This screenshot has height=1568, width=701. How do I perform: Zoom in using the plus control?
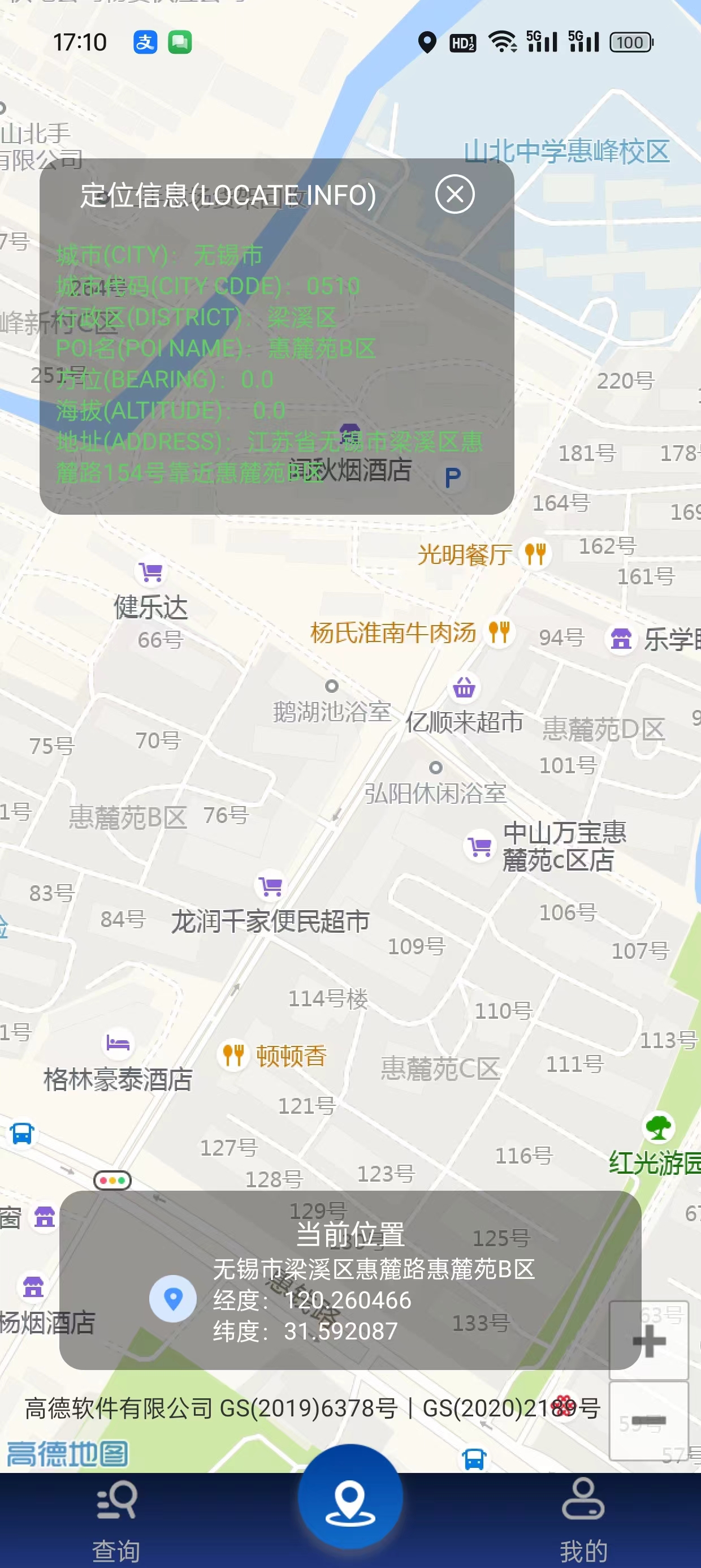pyautogui.click(x=650, y=1342)
